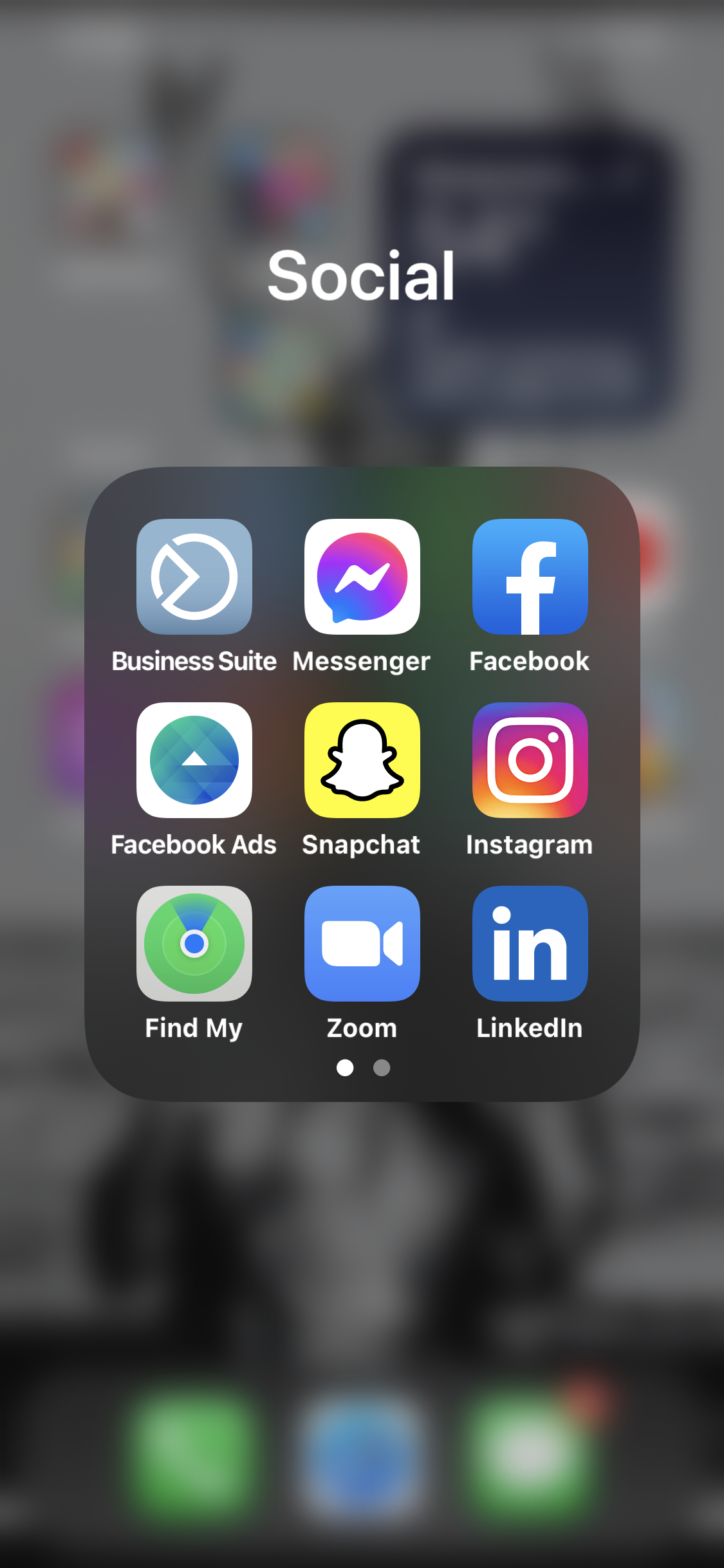Launch Messenger
Image resolution: width=724 pixels, height=1568 pixels.
[362, 577]
